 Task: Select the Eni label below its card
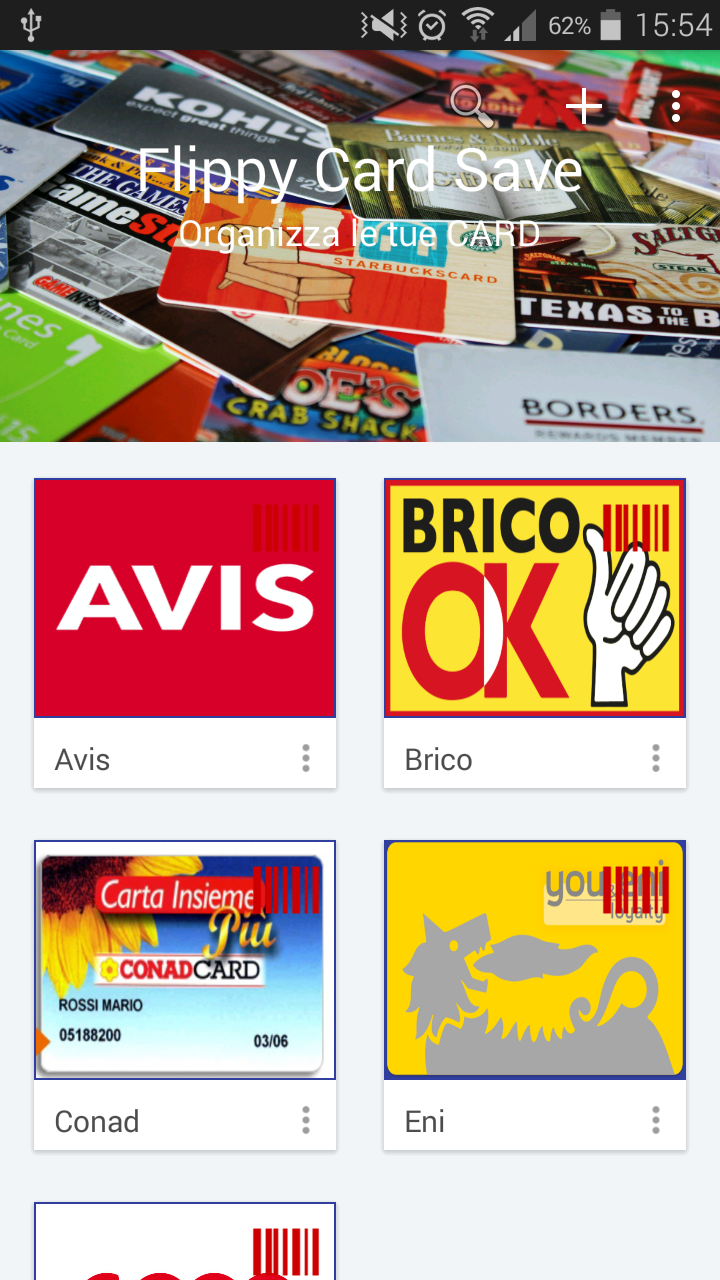click(425, 1120)
